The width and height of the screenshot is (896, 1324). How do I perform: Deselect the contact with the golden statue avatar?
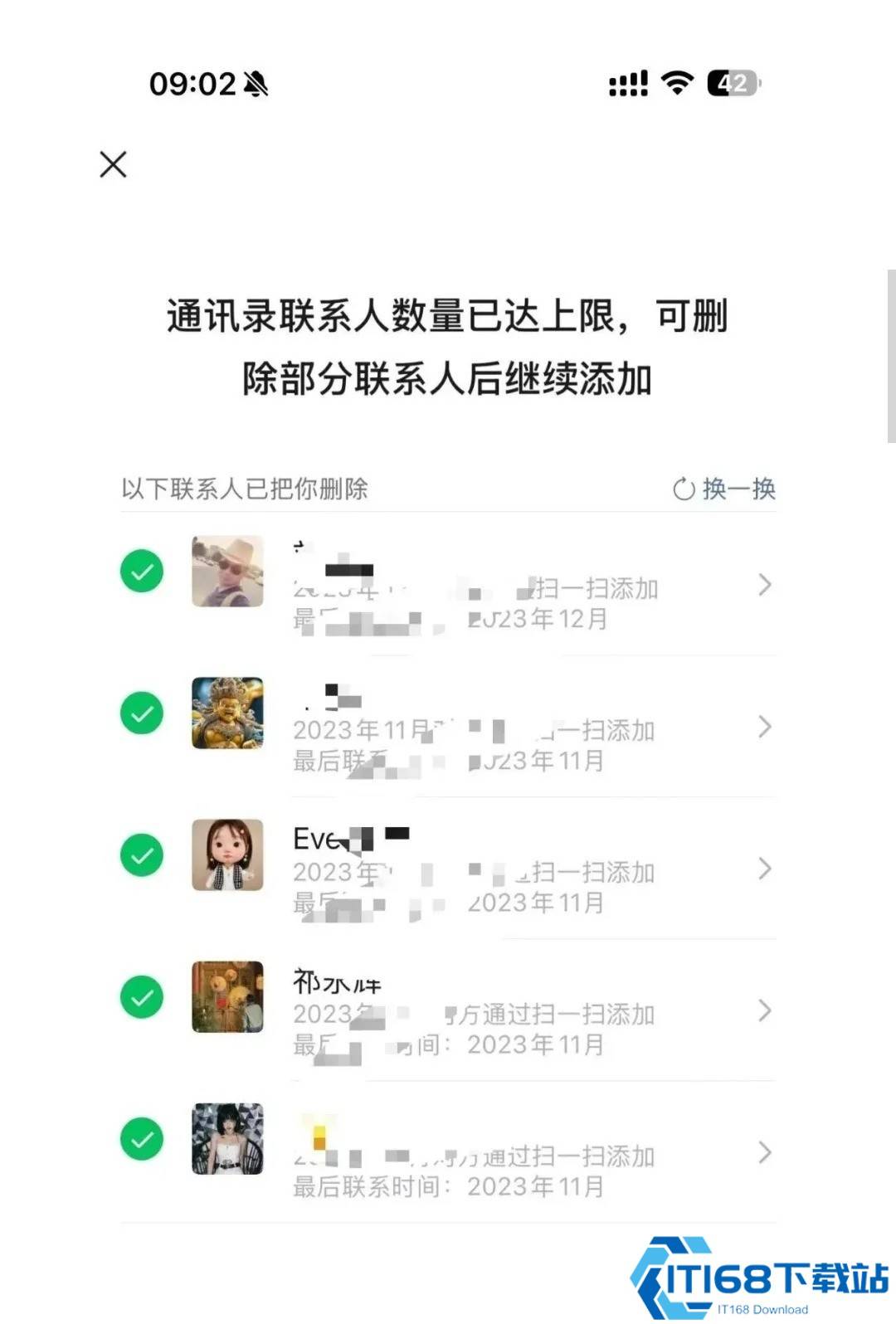(142, 713)
